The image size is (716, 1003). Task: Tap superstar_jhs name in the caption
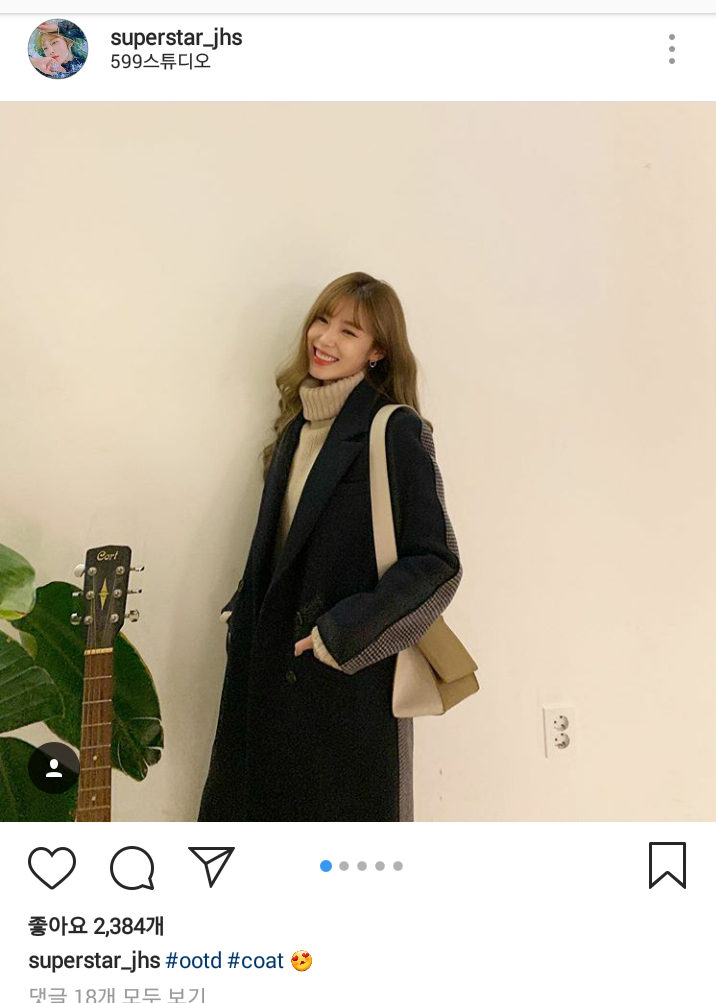[94, 961]
